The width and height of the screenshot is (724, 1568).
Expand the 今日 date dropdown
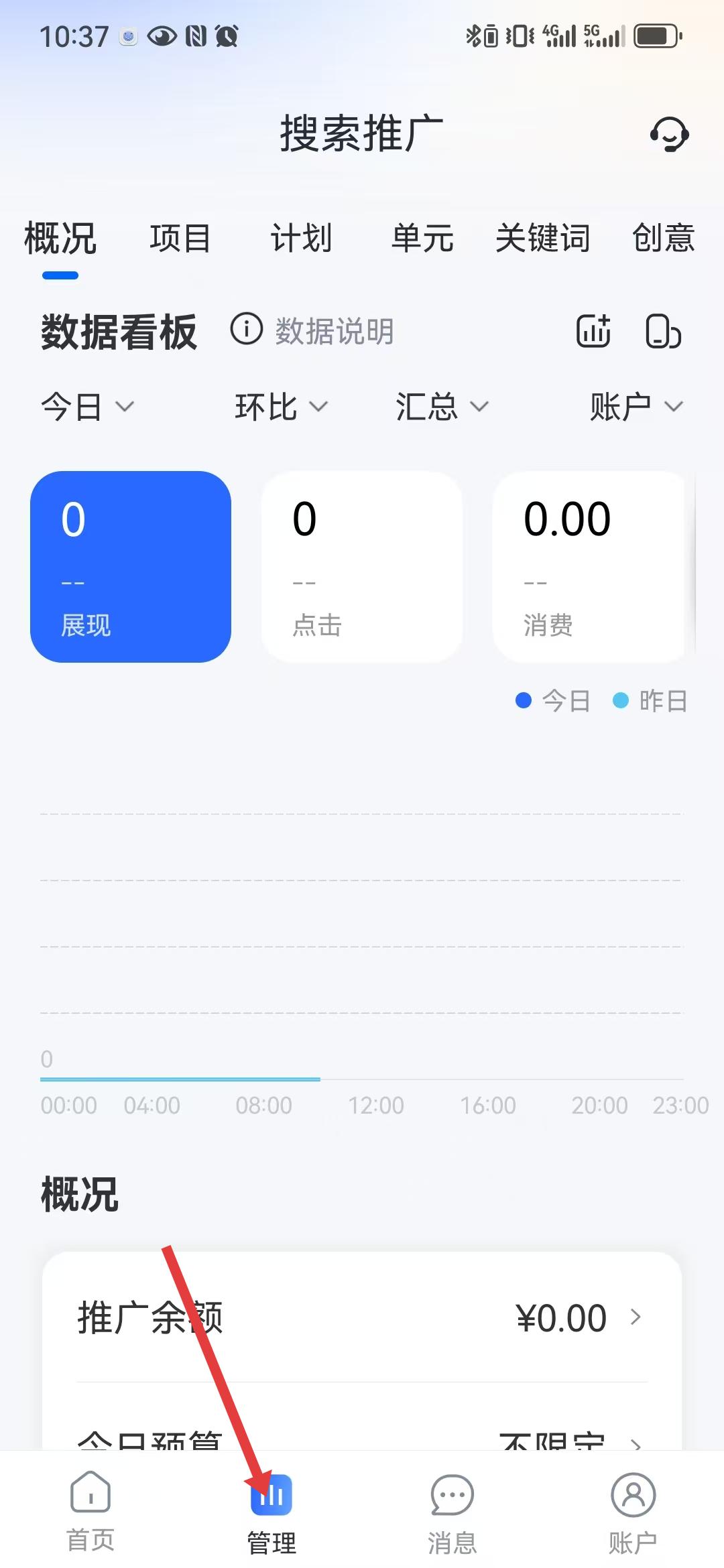[87, 407]
